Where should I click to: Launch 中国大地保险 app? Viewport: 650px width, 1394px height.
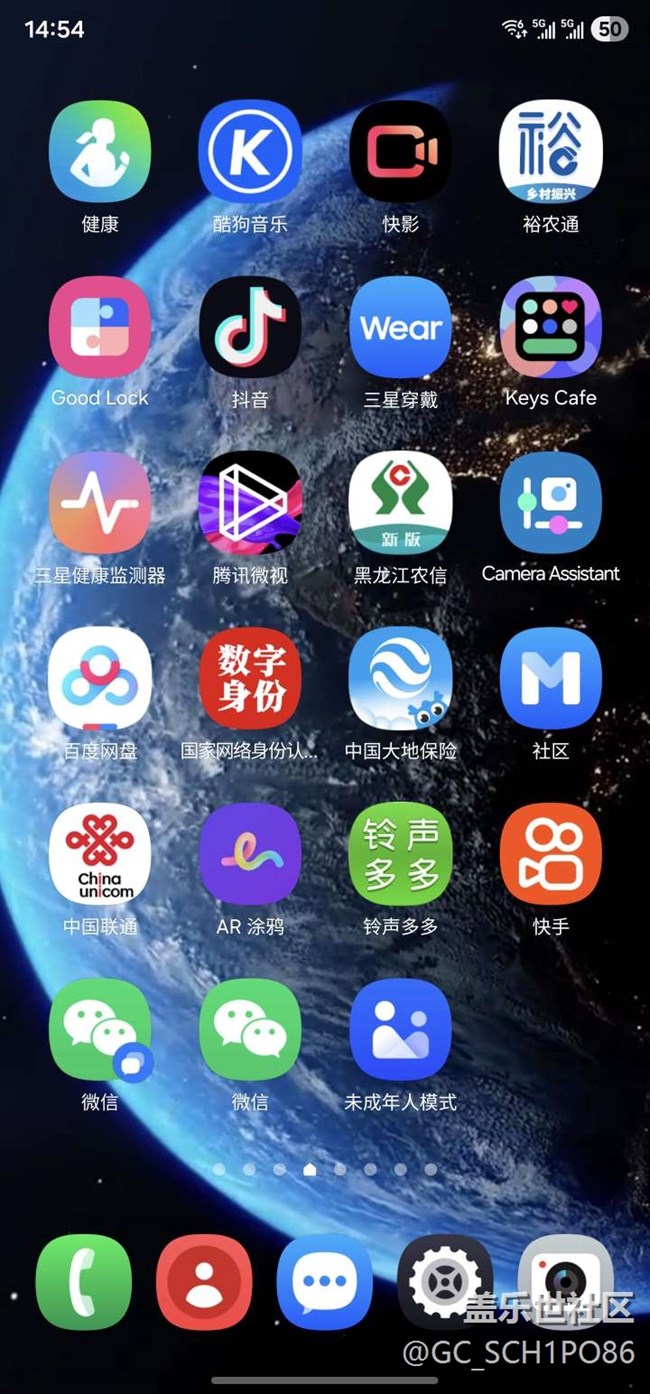click(400, 678)
